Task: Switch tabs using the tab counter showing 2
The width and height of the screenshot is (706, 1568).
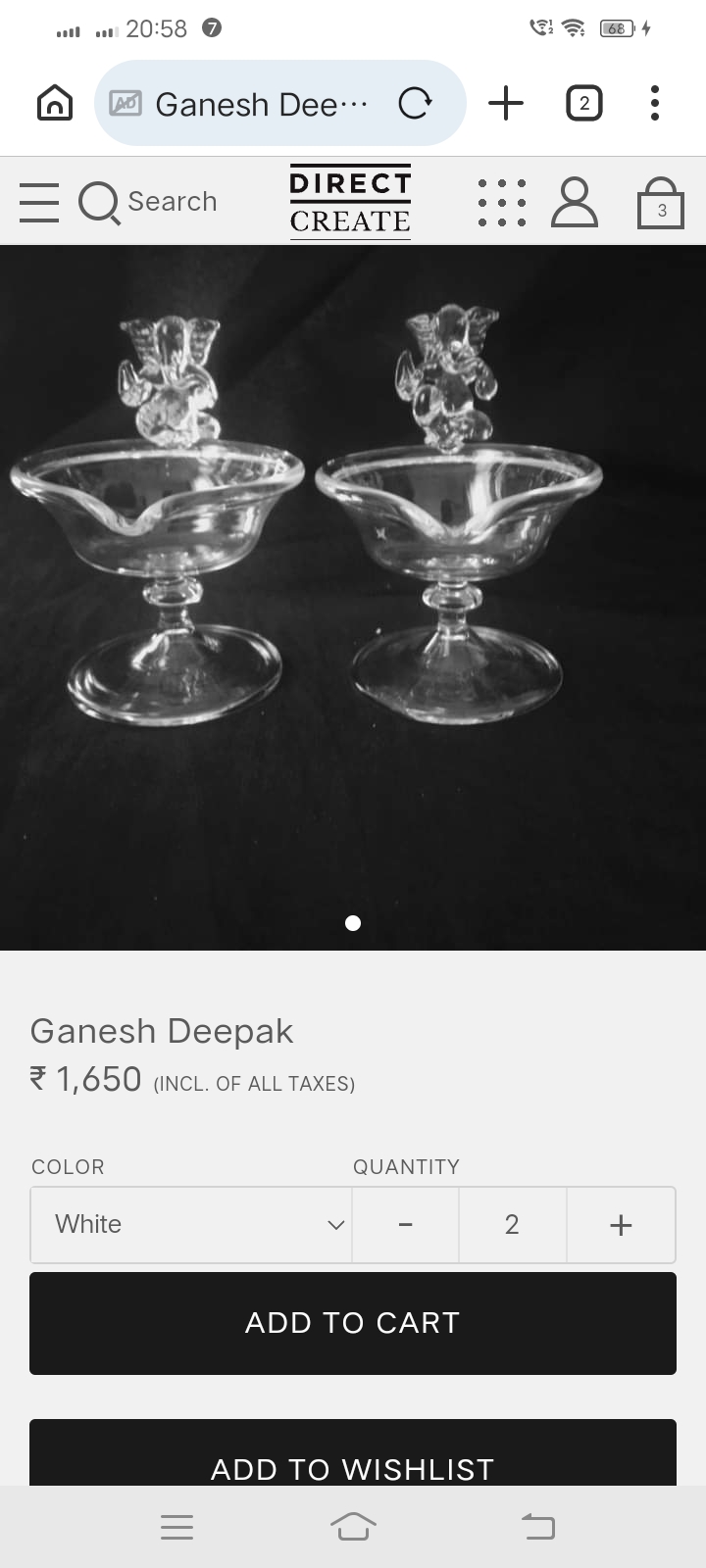Action: pyautogui.click(x=583, y=102)
